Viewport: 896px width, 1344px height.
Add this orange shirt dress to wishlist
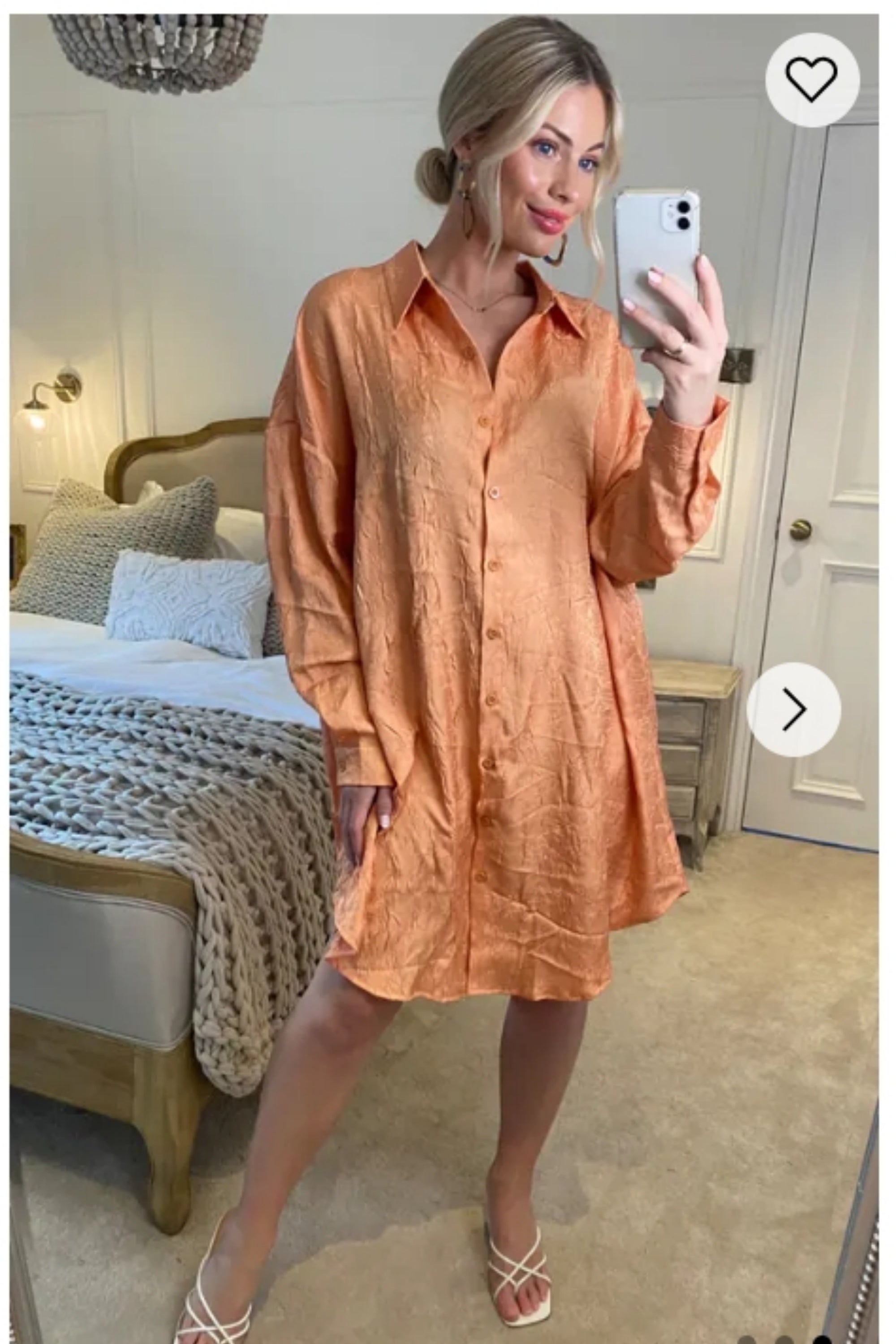pyautogui.click(x=811, y=79)
